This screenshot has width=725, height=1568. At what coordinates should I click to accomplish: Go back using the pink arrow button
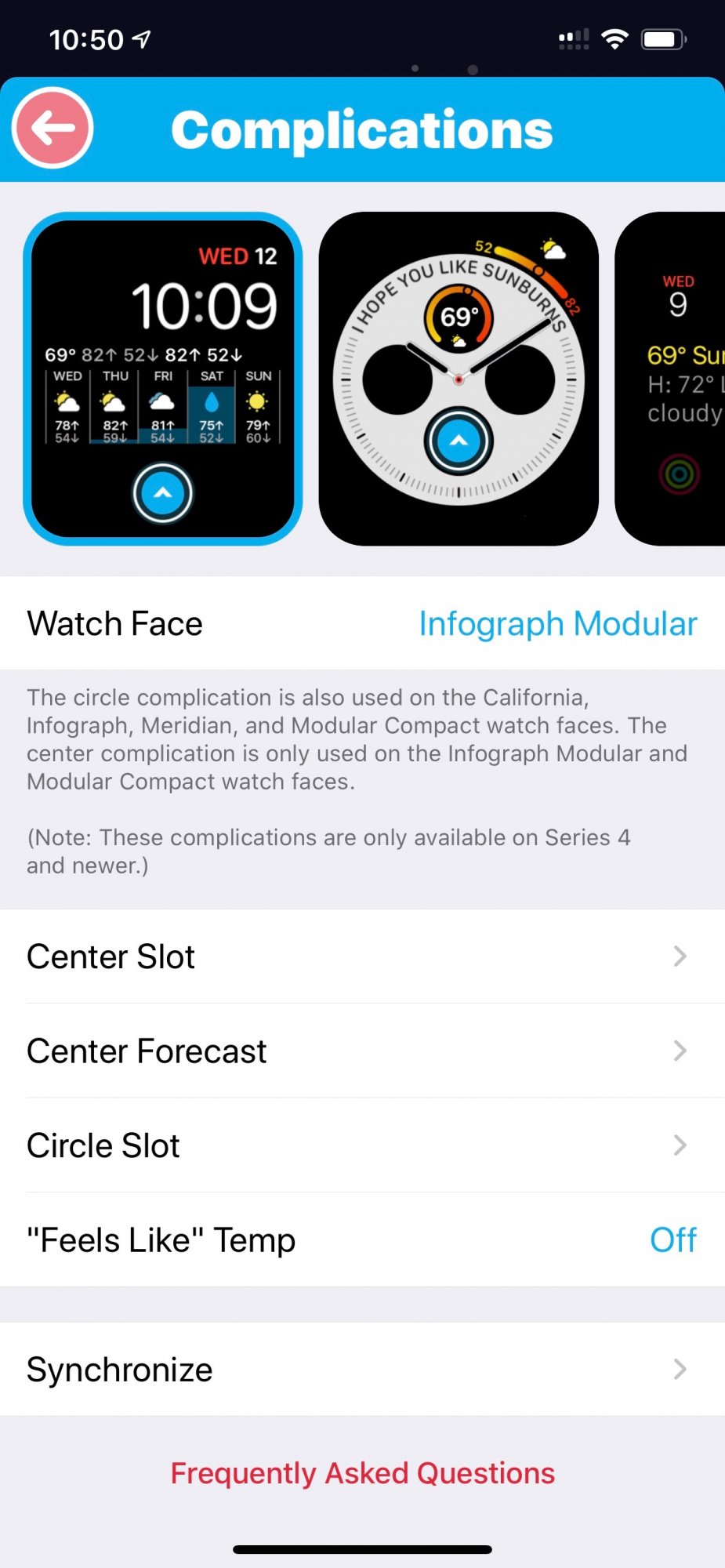[x=53, y=128]
